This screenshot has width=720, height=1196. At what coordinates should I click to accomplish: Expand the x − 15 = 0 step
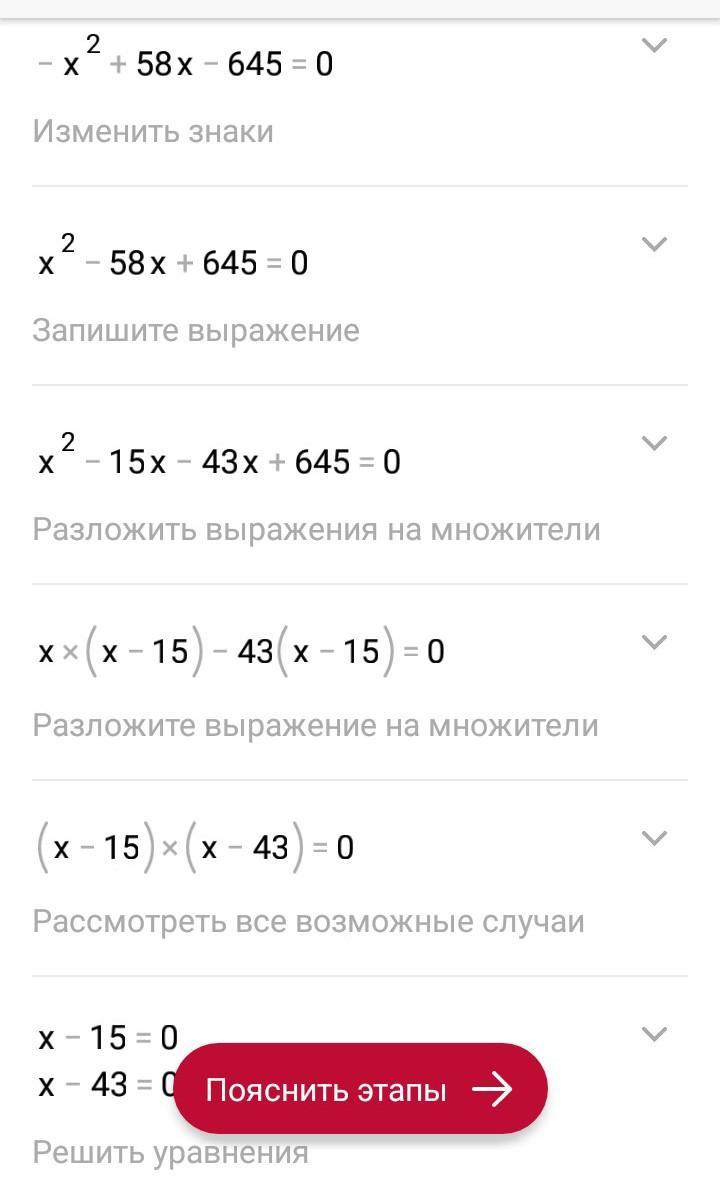click(x=653, y=1034)
